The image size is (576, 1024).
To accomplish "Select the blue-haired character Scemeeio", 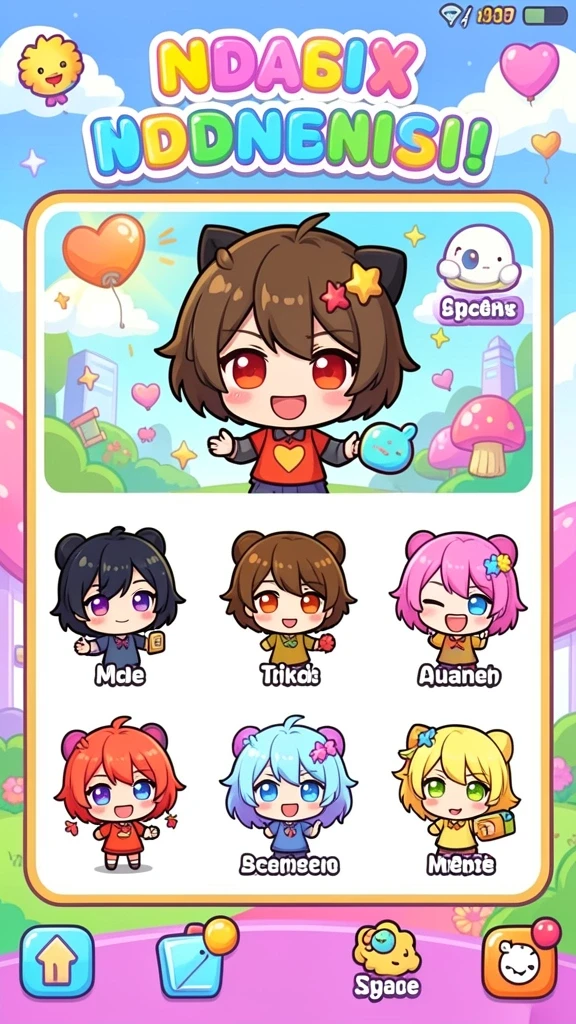I will [x=289, y=797].
